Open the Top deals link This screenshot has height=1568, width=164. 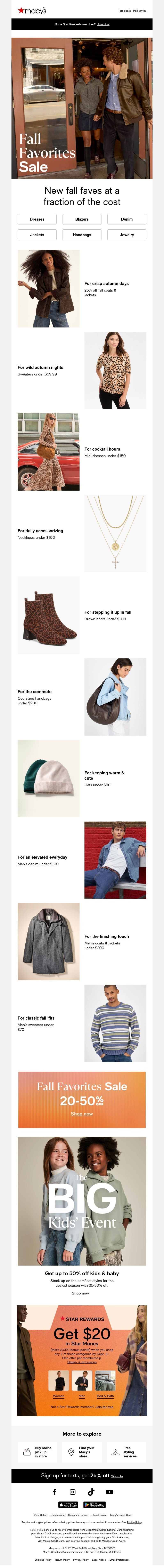click(124, 10)
